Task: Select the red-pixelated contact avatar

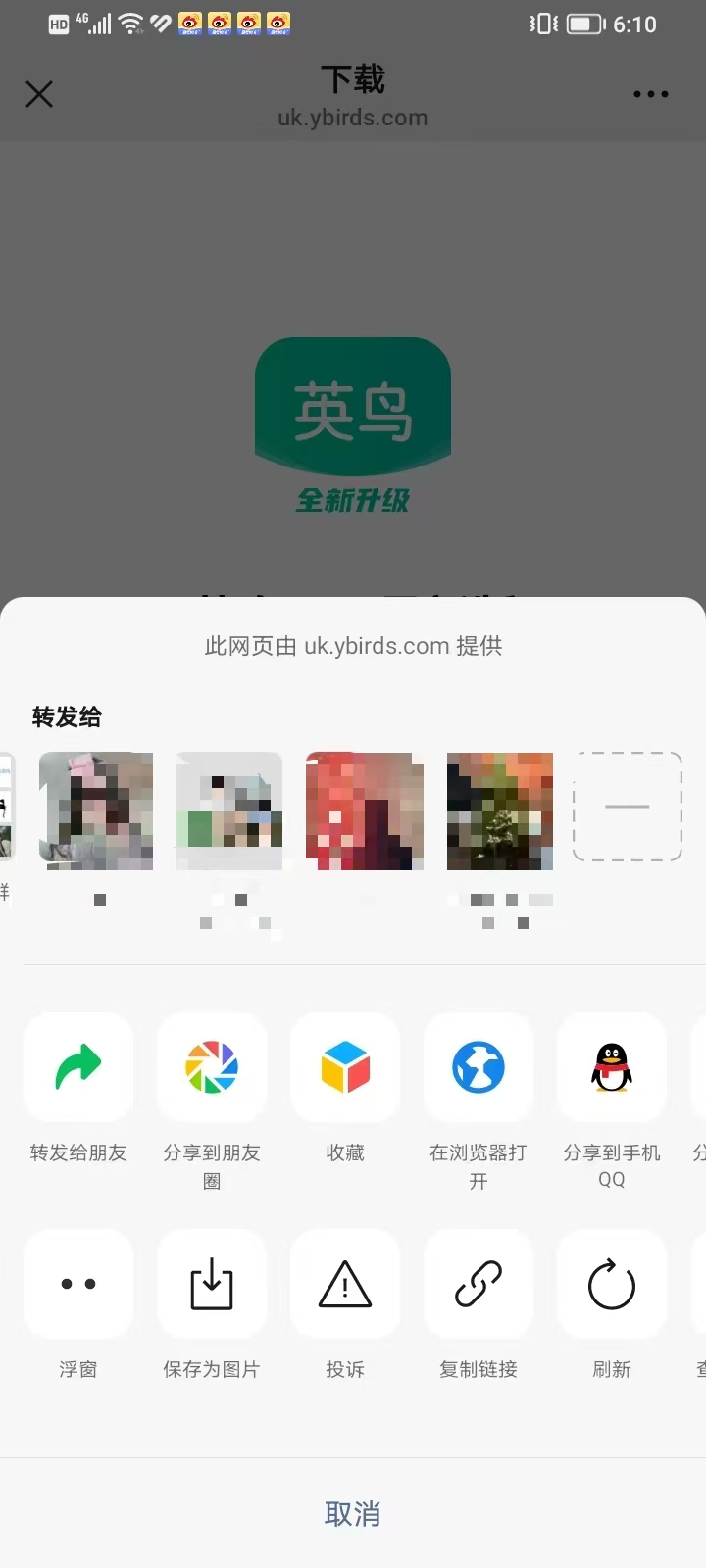Action: tap(365, 810)
